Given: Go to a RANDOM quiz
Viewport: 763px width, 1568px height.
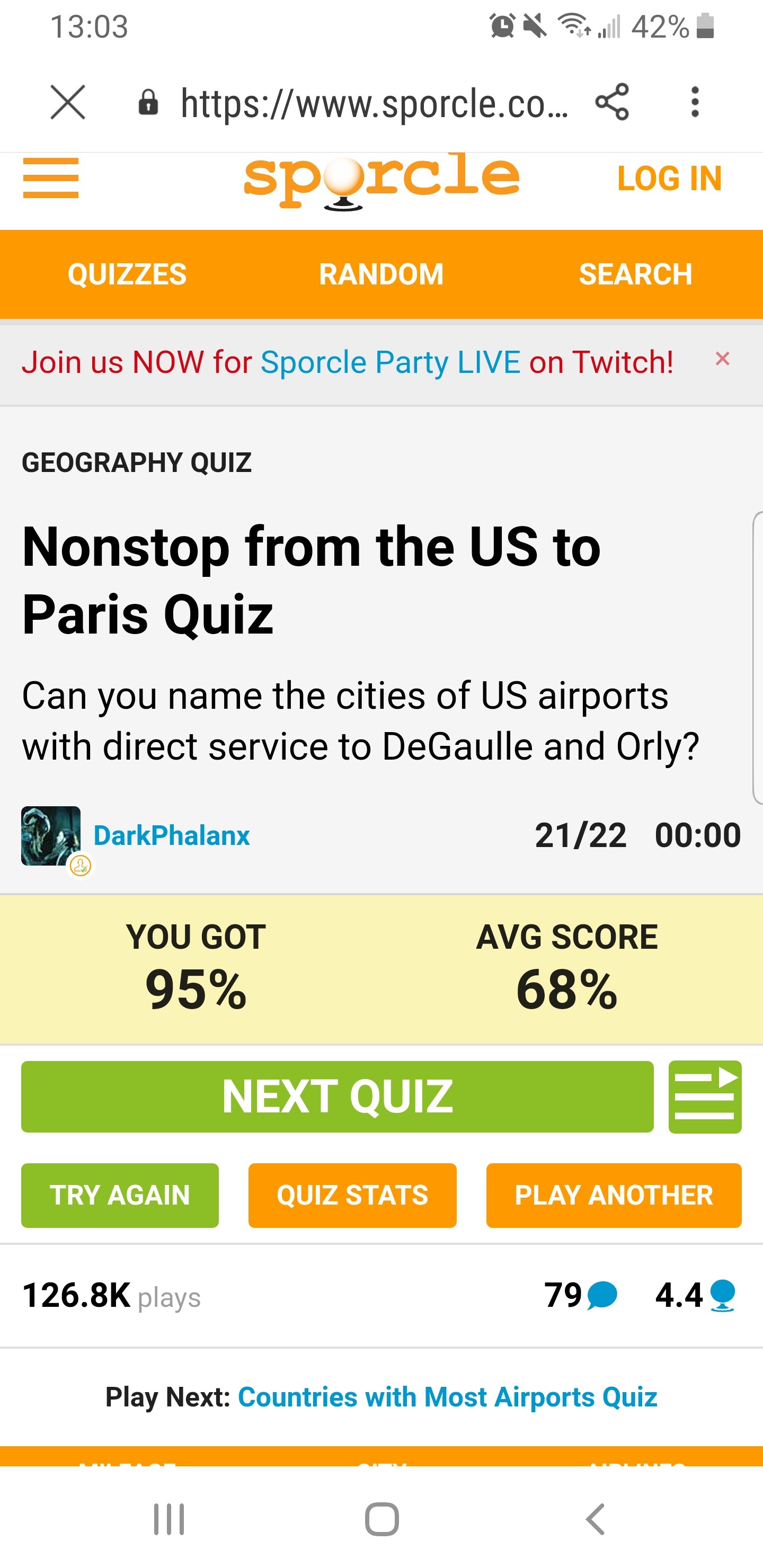Looking at the screenshot, I should click(381, 274).
